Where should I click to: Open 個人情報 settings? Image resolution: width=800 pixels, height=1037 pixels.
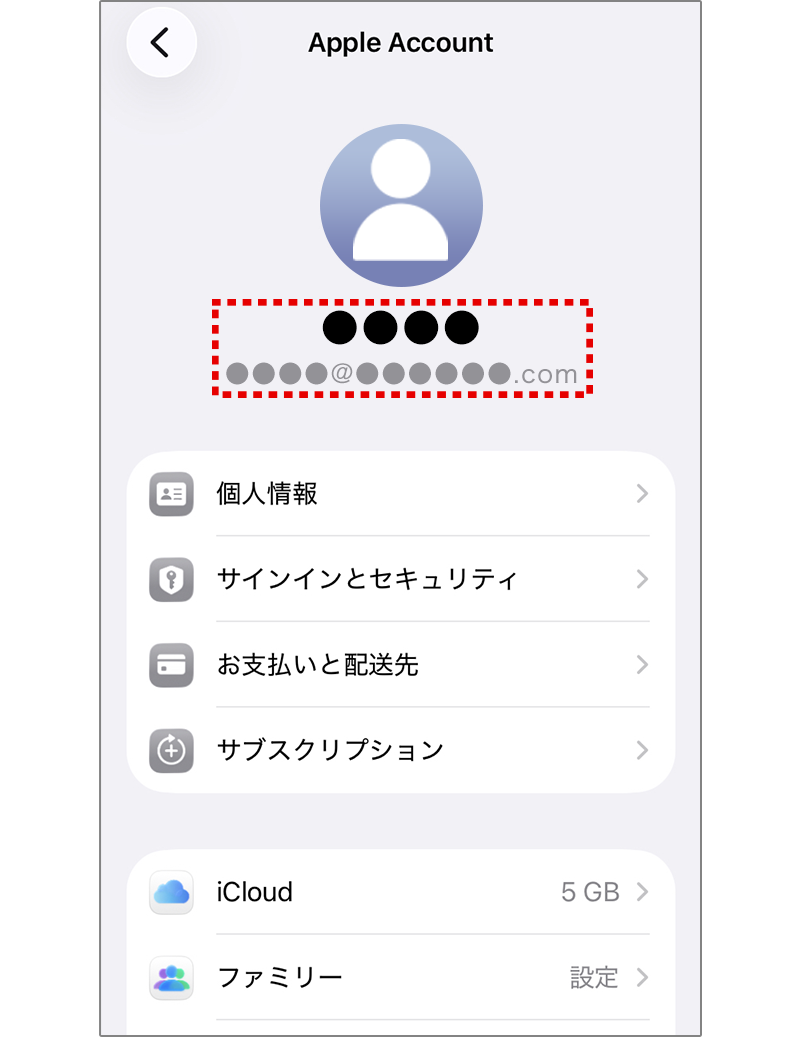(400, 494)
